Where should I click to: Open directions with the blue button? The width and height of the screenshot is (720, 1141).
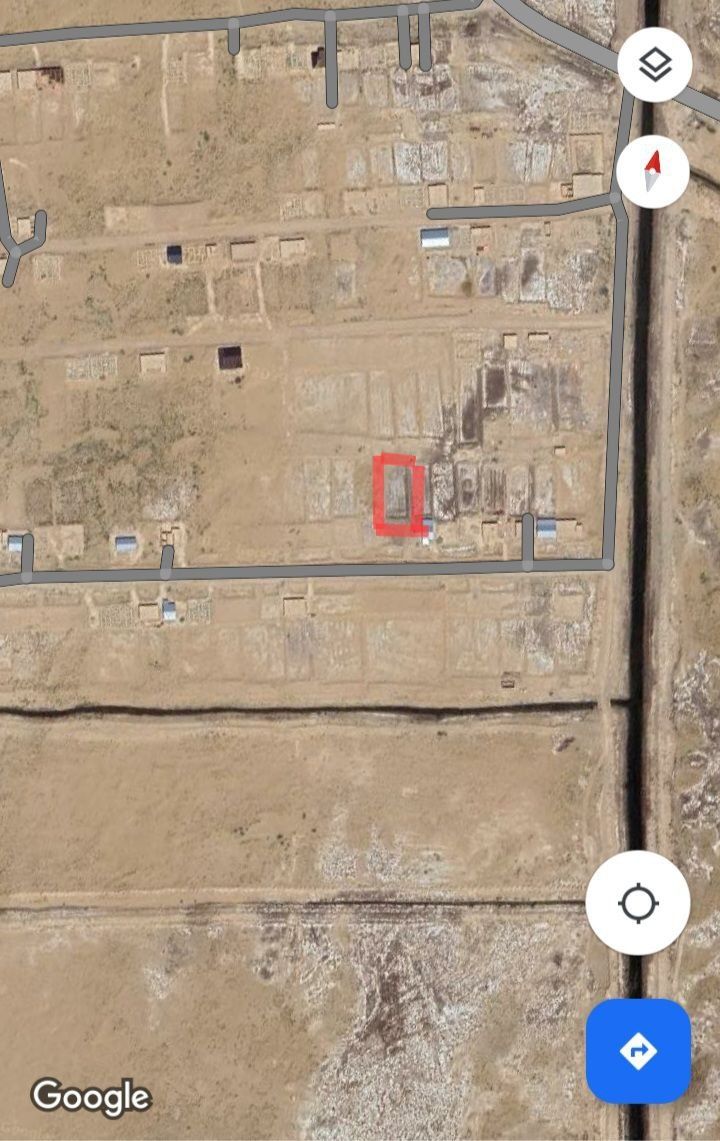pos(638,1051)
